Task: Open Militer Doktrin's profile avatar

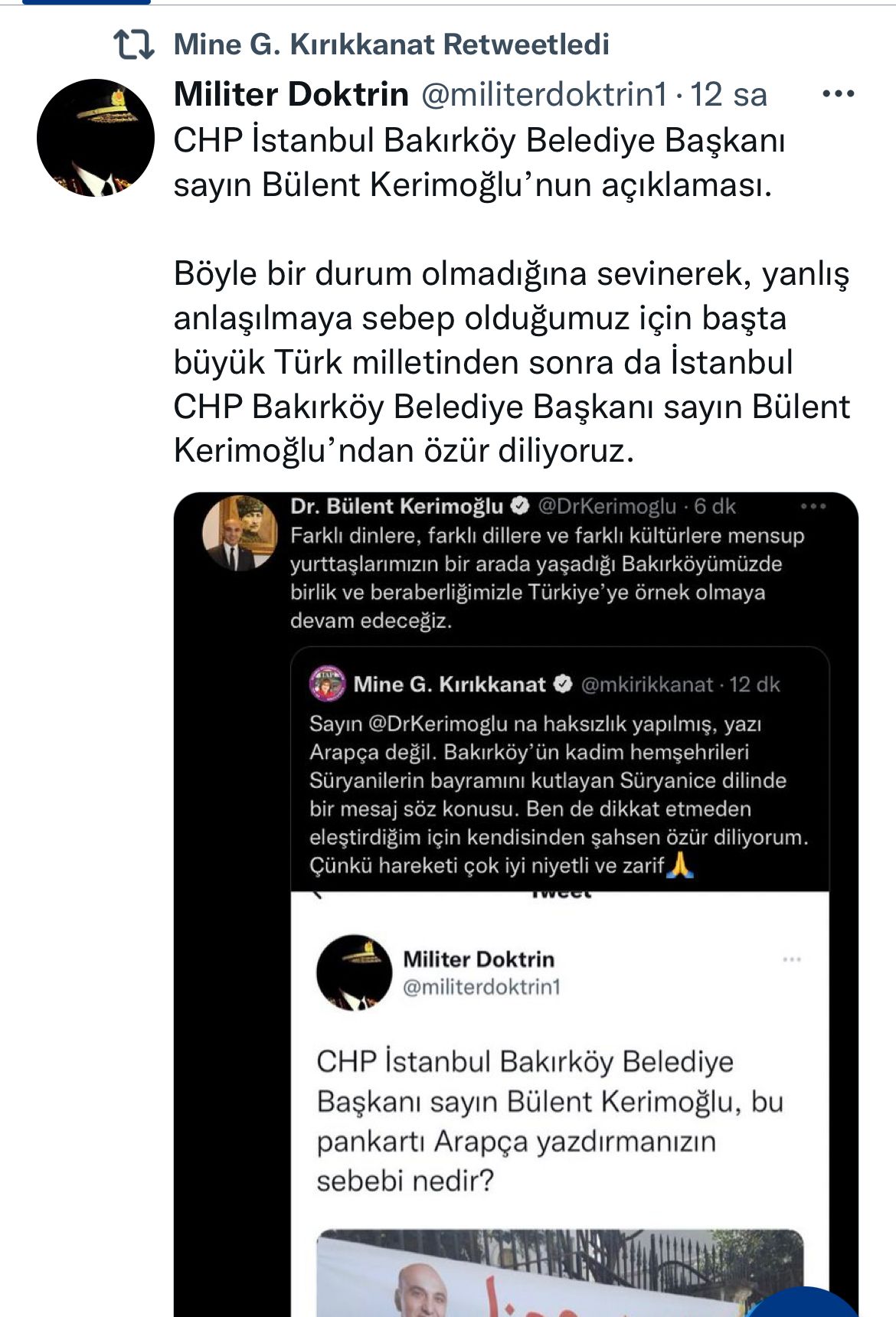Action: (x=96, y=138)
